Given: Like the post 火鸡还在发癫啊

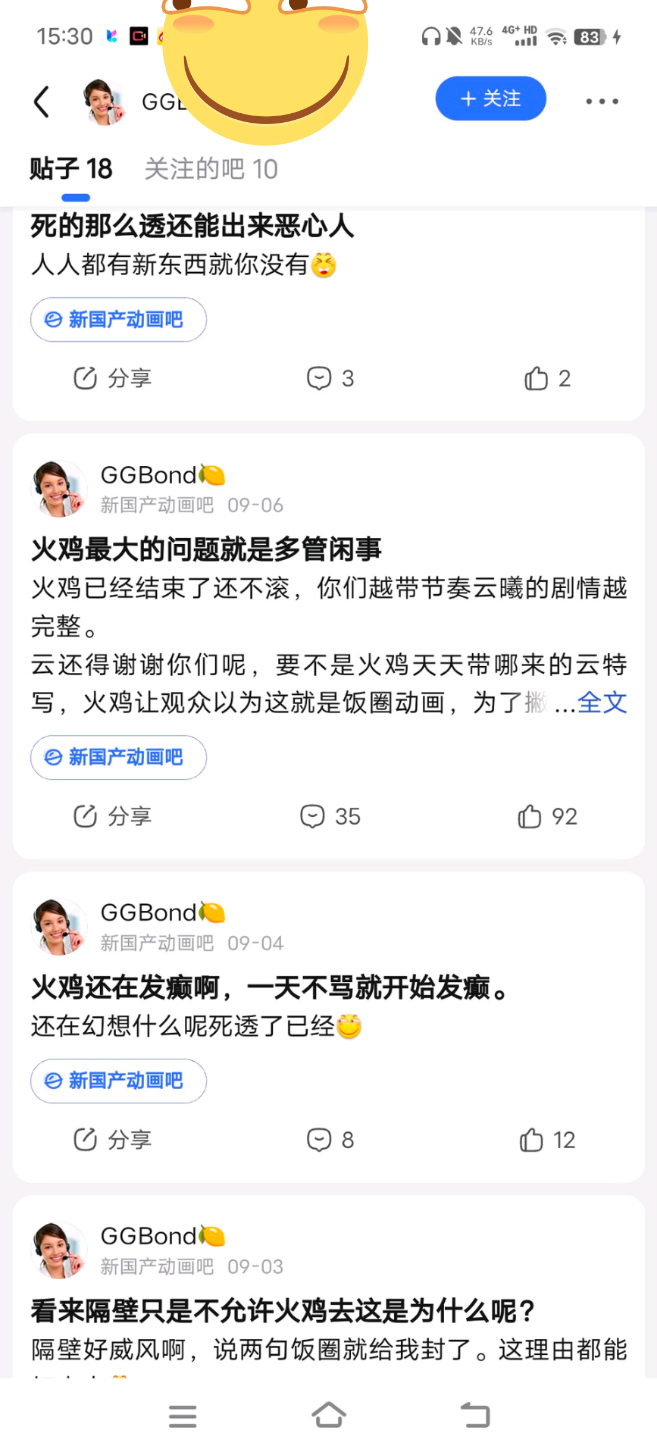Looking at the screenshot, I should tap(547, 1139).
